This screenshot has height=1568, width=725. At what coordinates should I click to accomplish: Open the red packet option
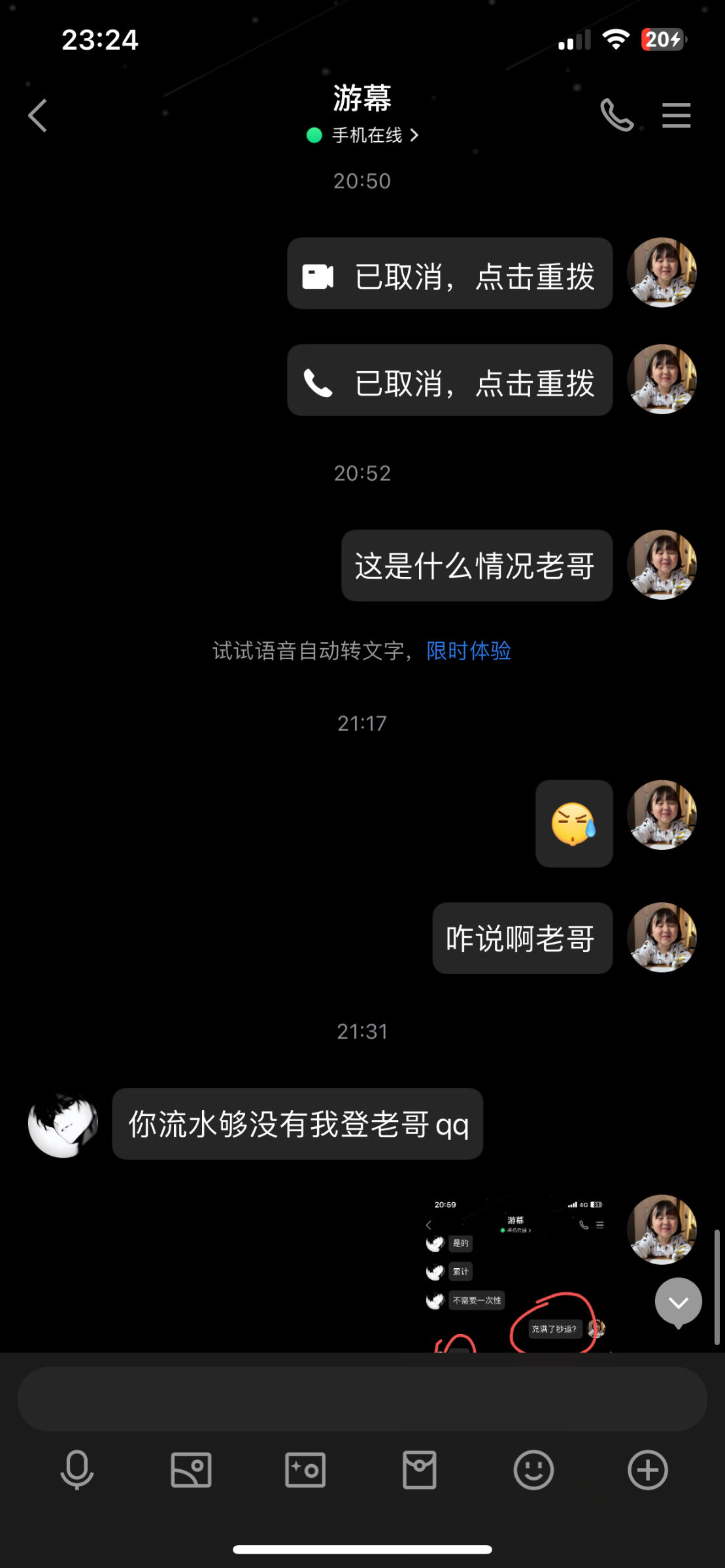click(419, 1470)
